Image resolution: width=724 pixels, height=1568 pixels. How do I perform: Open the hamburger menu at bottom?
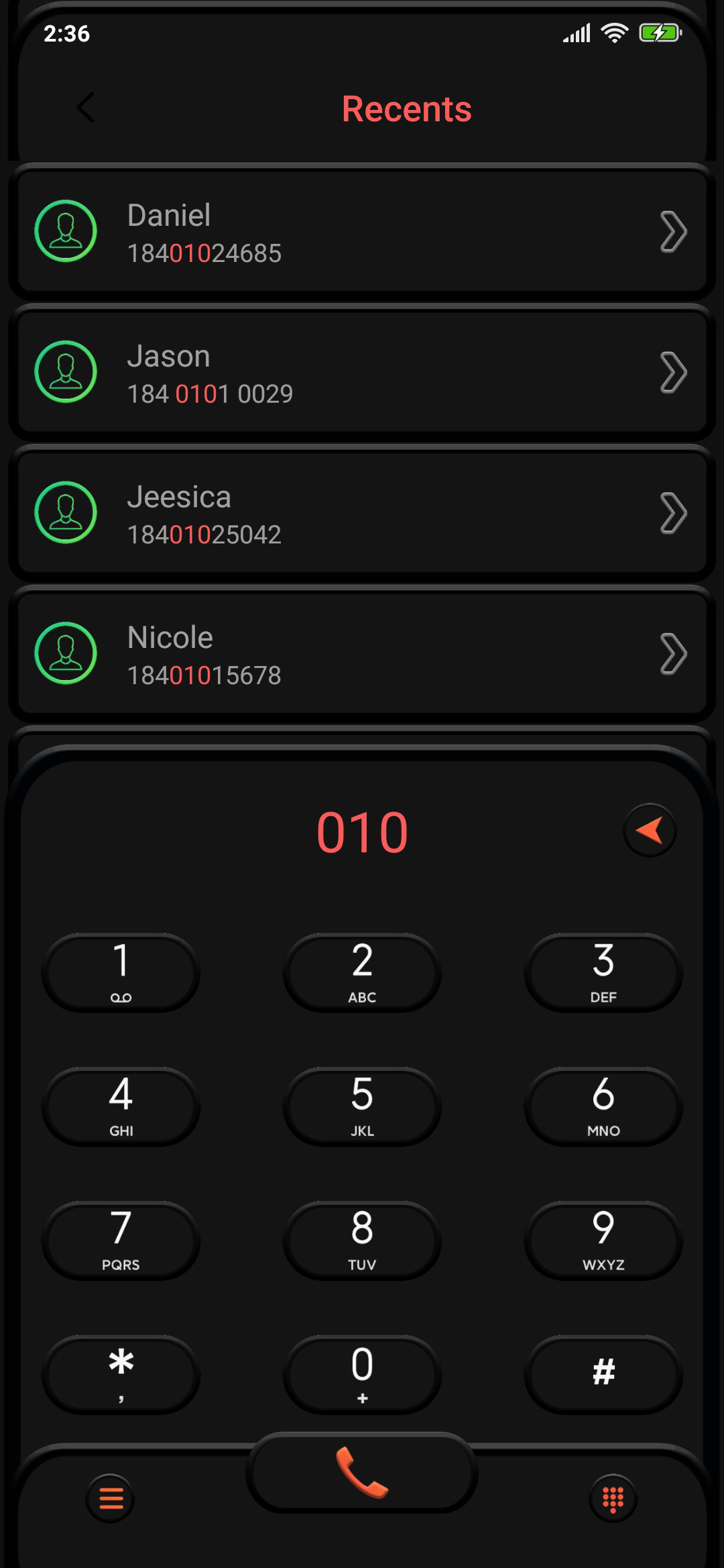(x=111, y=1498)
